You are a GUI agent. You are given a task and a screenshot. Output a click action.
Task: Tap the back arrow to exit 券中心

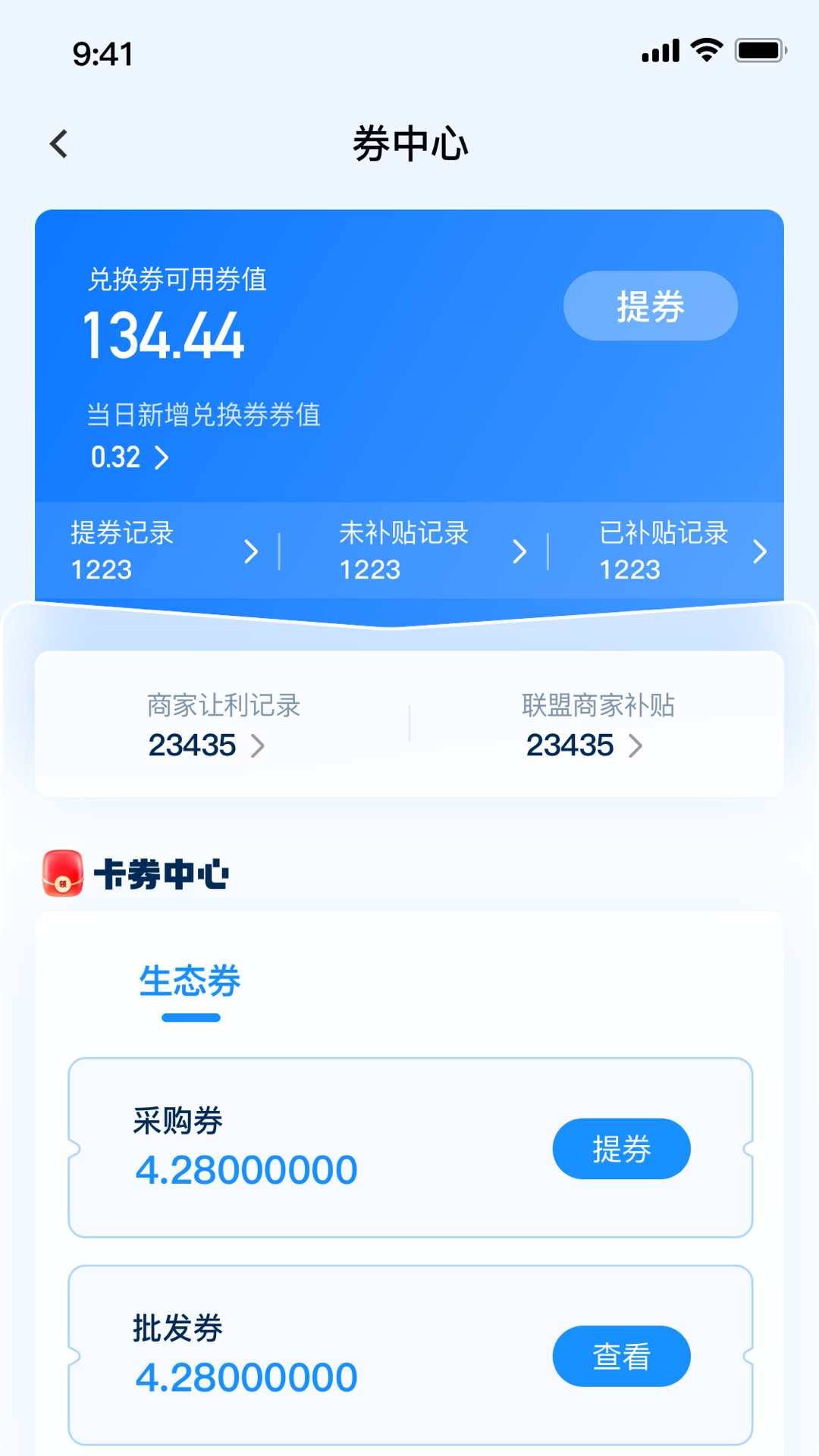(x=58, y=143)
